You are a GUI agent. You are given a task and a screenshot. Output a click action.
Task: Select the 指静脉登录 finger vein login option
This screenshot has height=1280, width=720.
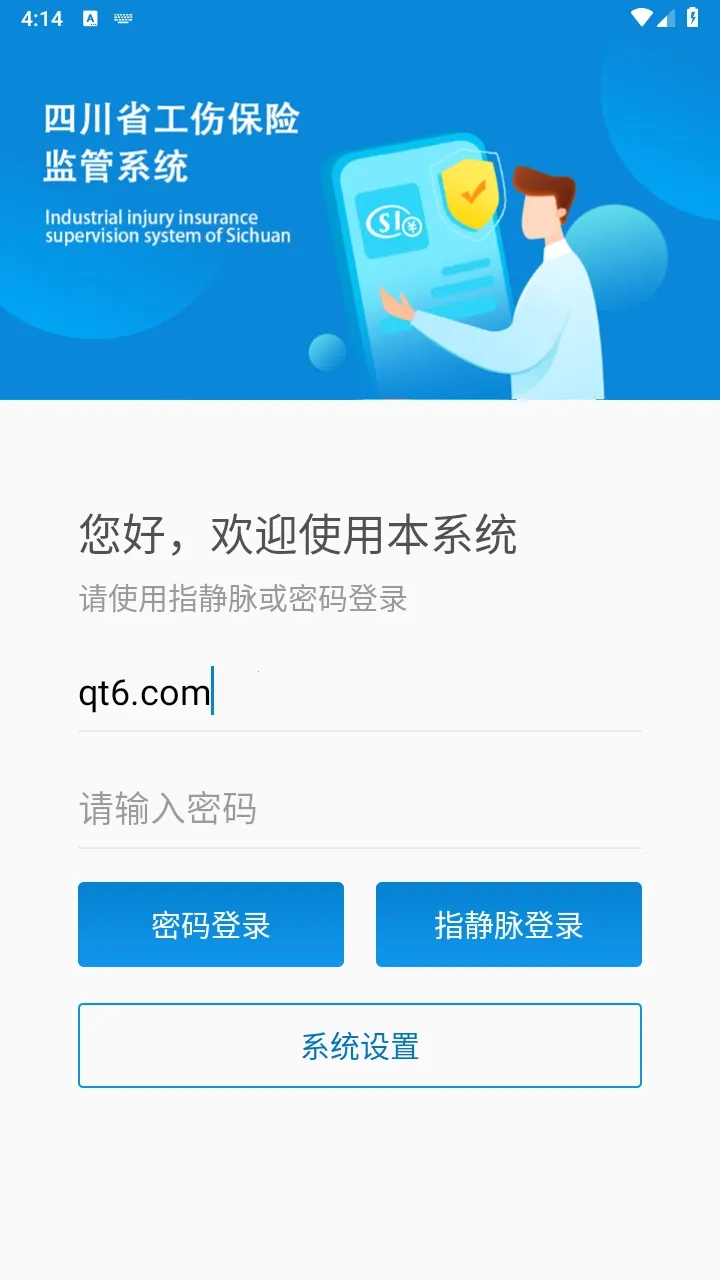[508, 924]
